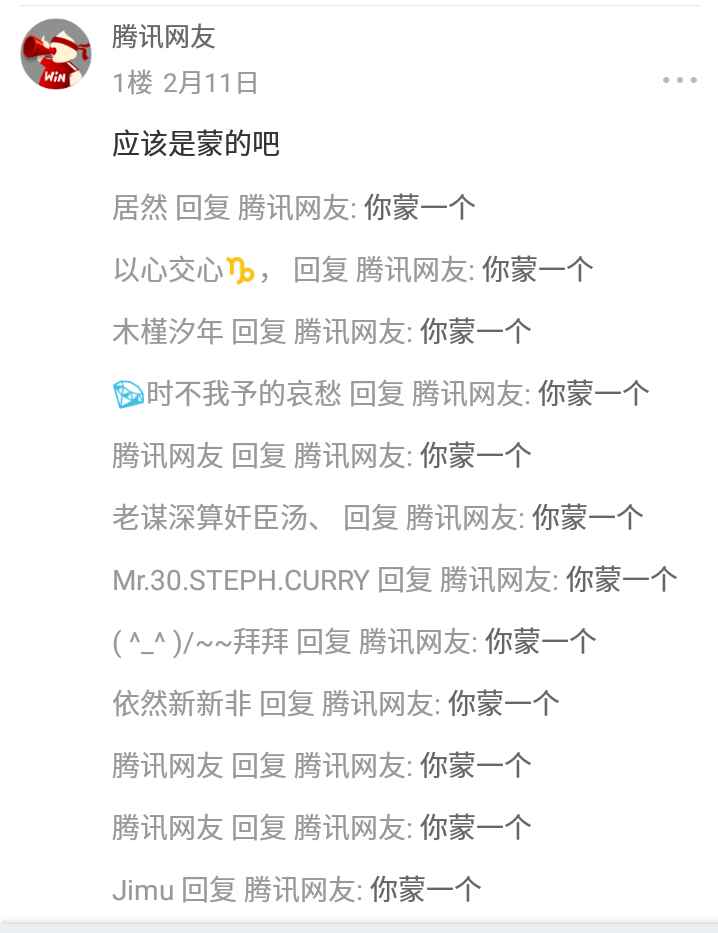Tap the avatar of the 1楼 commenter

tap(57, 53)
